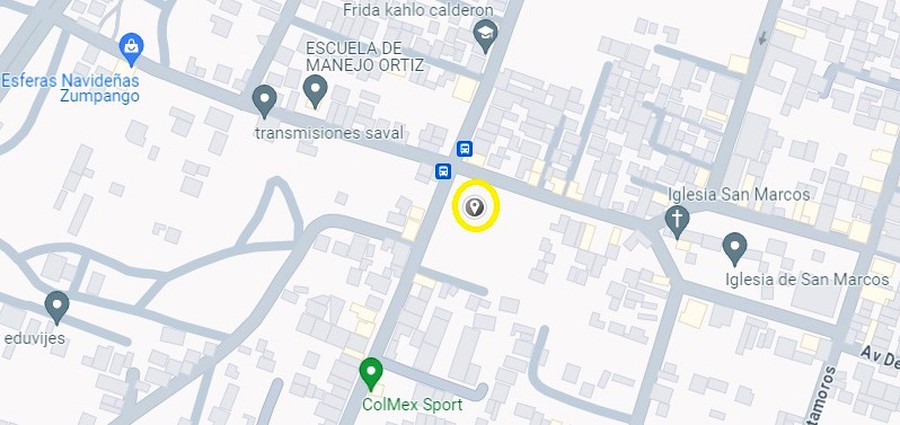Screen dimensions: 900x425
Task: Tap the Escuela de Manejo Ortiz pin
Action: coord(316,92)
